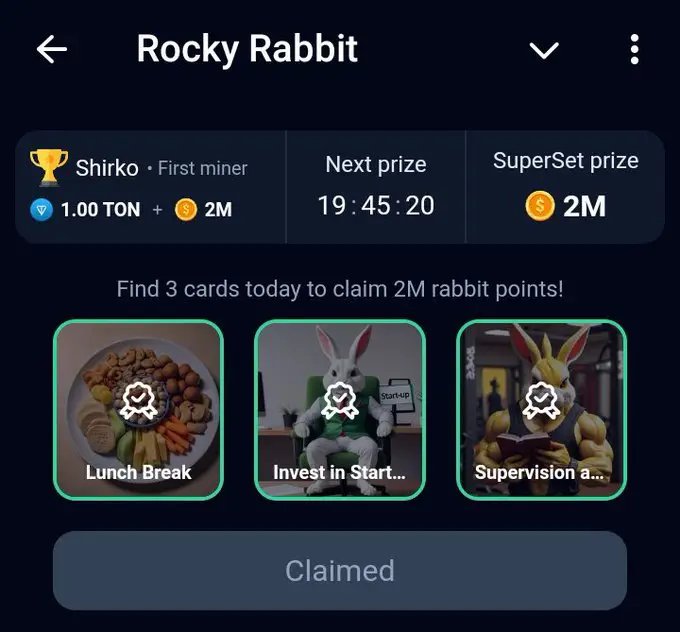Go back from Rocky Rabbit

point(51,49)
